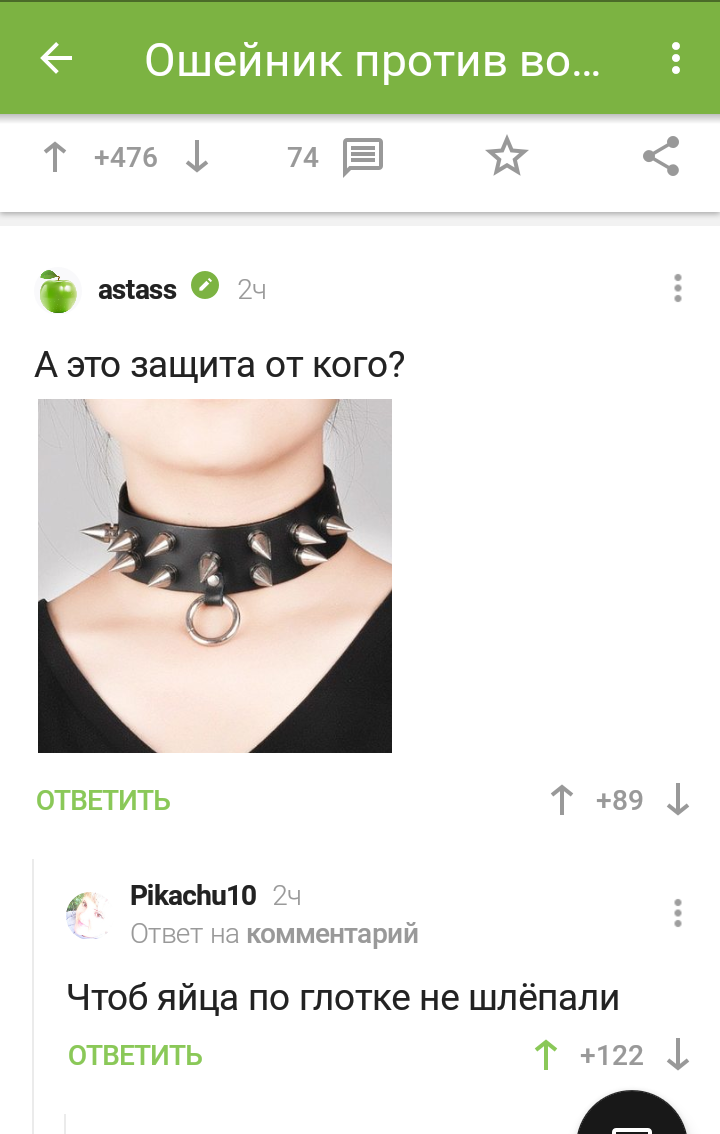Upvote astass's comment
The width and height of the screenshot is (720, 1134).
click(563, 800)
